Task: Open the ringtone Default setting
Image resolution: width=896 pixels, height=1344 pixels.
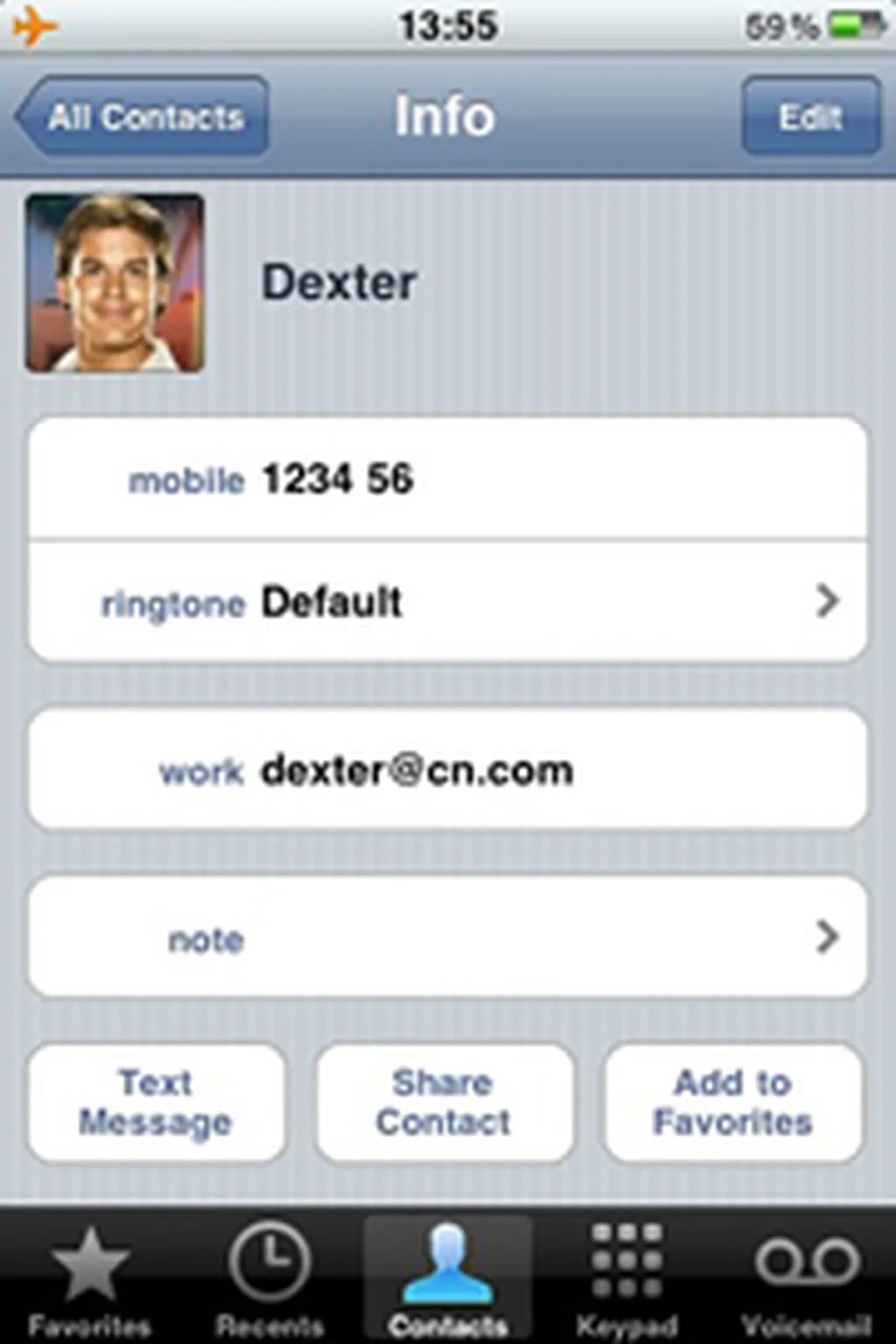Action: 446,602
